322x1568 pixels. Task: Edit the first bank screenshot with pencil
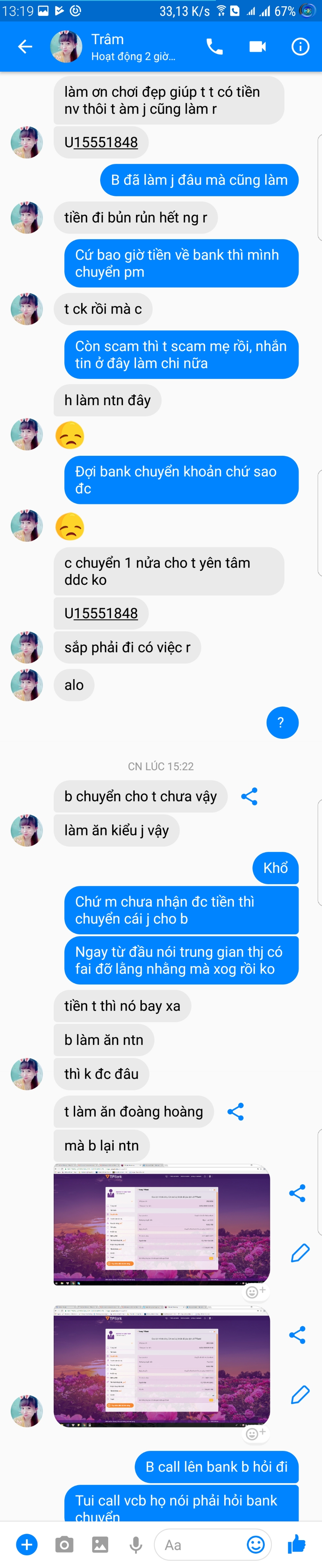click(299, 1253)
